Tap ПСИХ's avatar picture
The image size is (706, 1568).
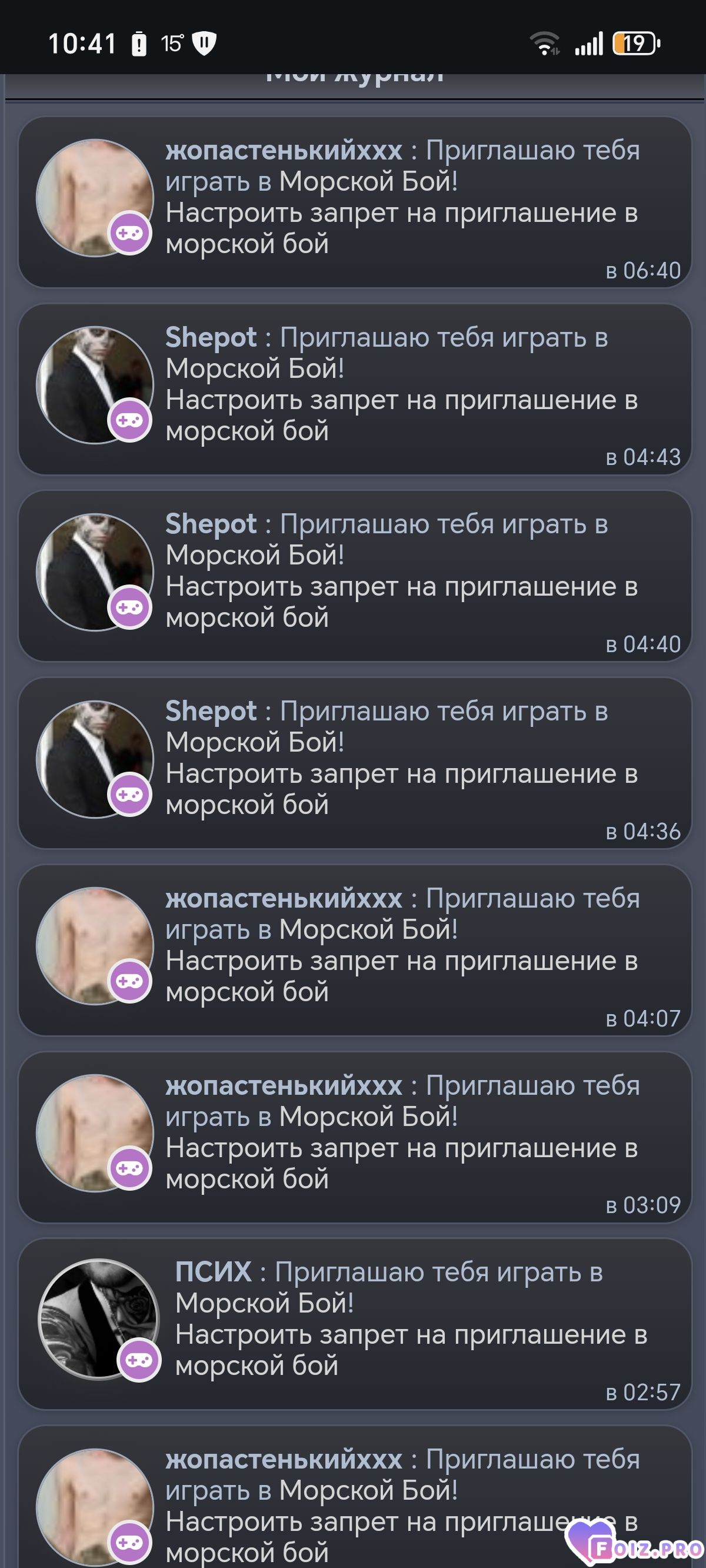tap(99, 1318)
